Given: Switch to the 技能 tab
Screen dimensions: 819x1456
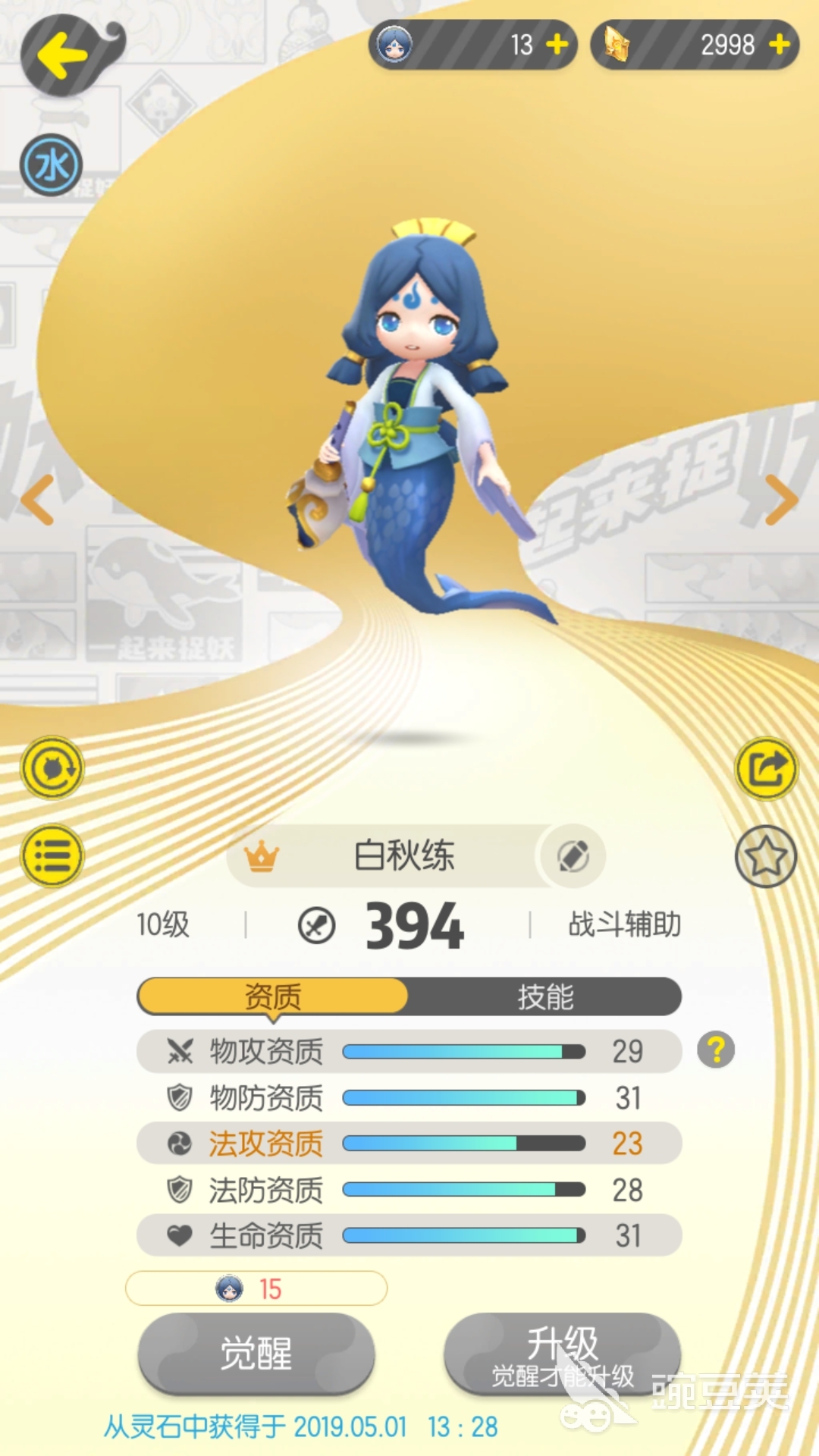Looking at the screenshot, I should tap(544, 996).
